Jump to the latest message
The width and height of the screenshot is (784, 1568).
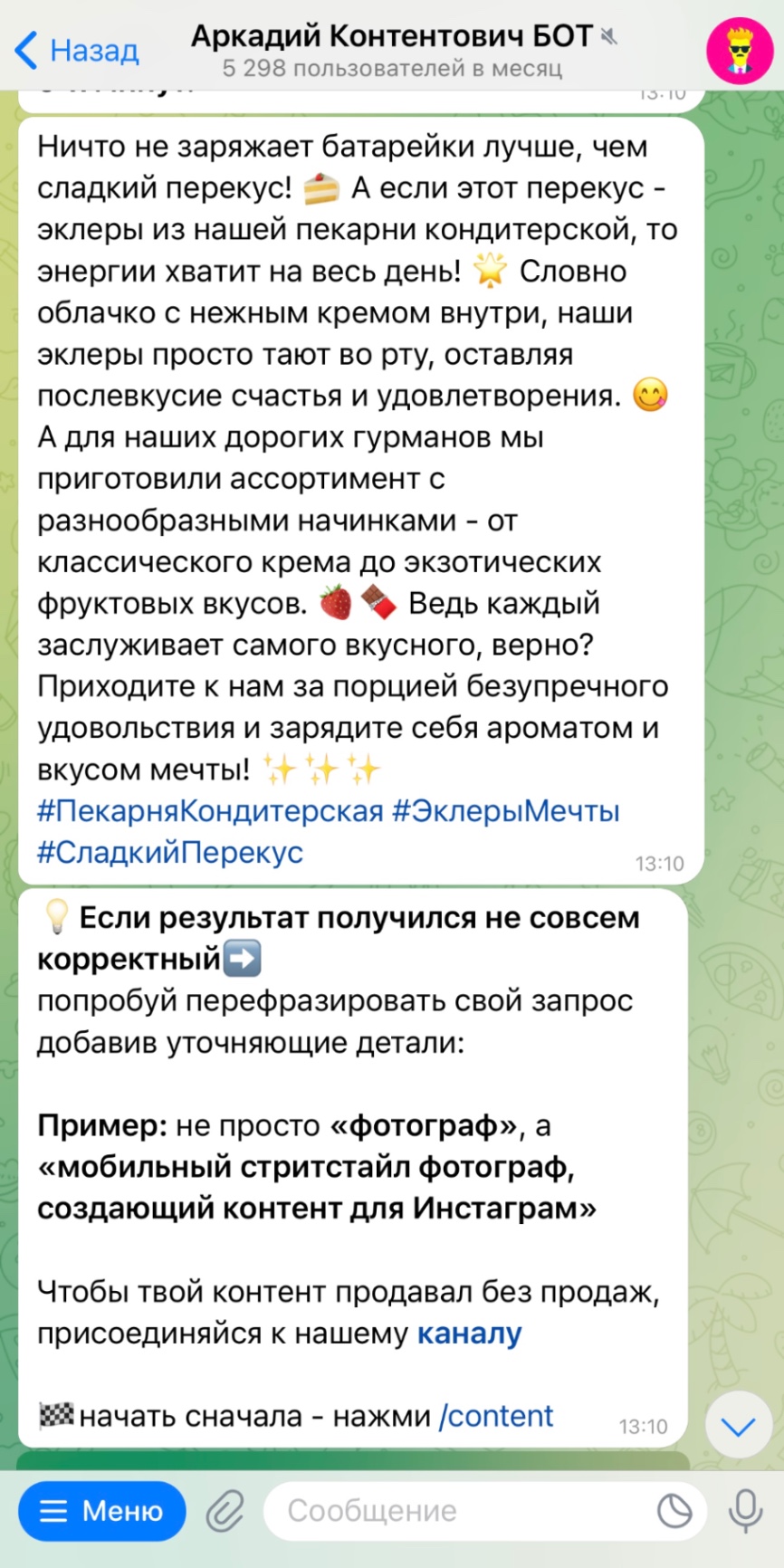[738, 1428]
